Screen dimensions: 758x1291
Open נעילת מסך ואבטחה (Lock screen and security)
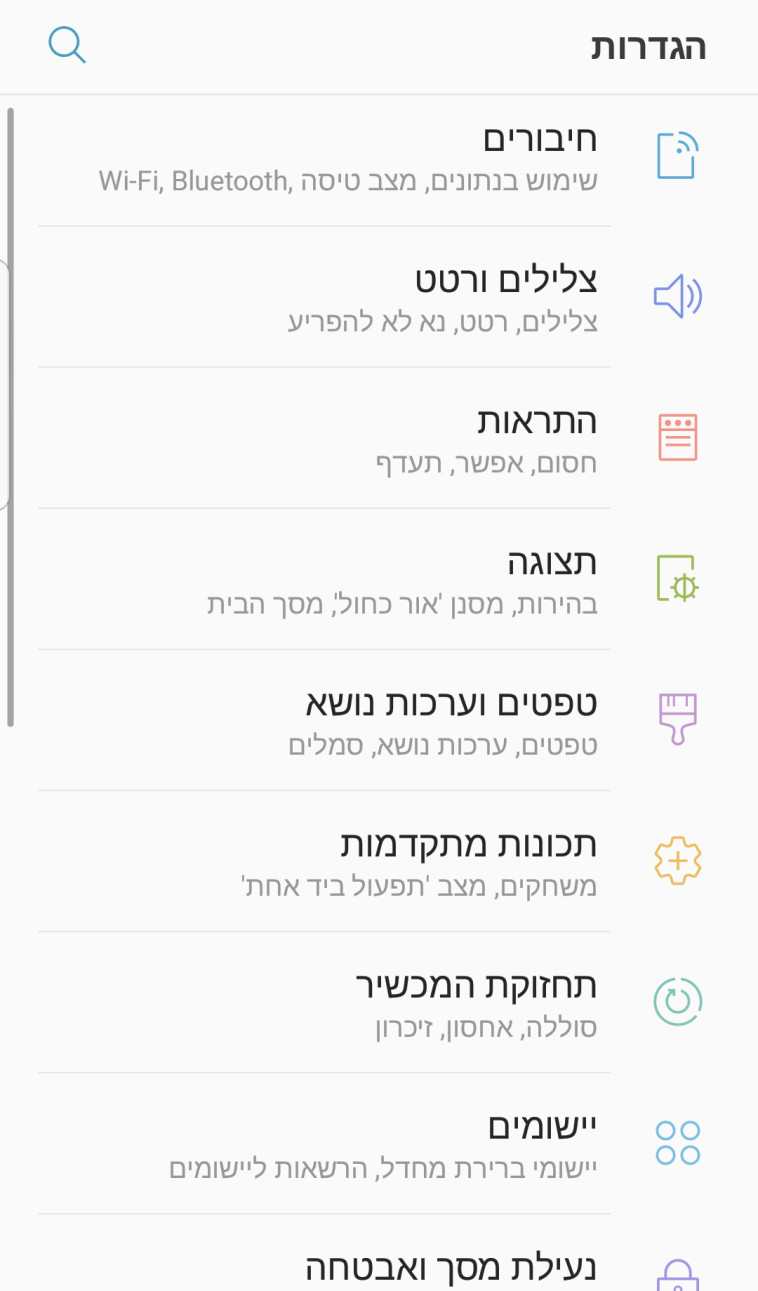(x=379, y=1254)
